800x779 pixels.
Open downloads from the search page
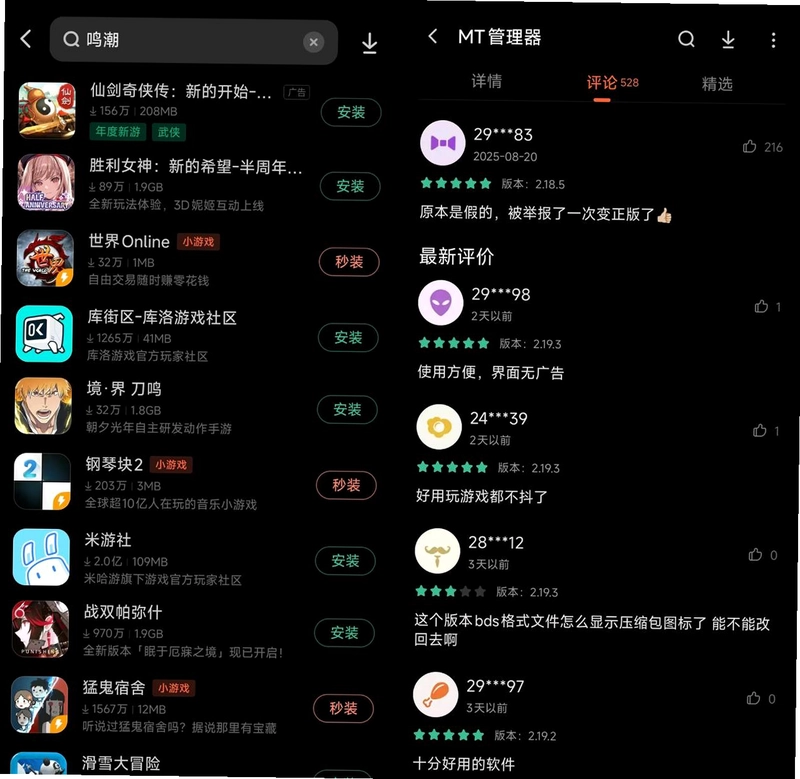369,43
